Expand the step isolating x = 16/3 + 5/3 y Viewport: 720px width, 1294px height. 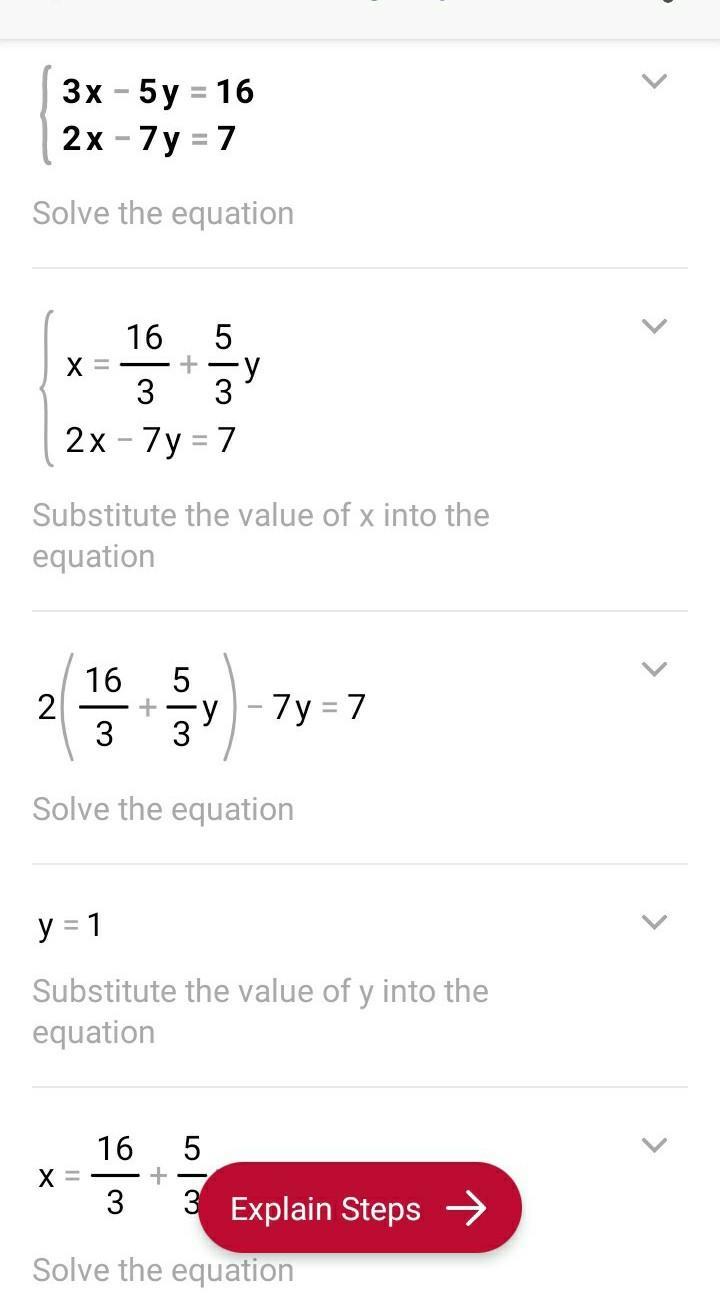tap(653, 326)
